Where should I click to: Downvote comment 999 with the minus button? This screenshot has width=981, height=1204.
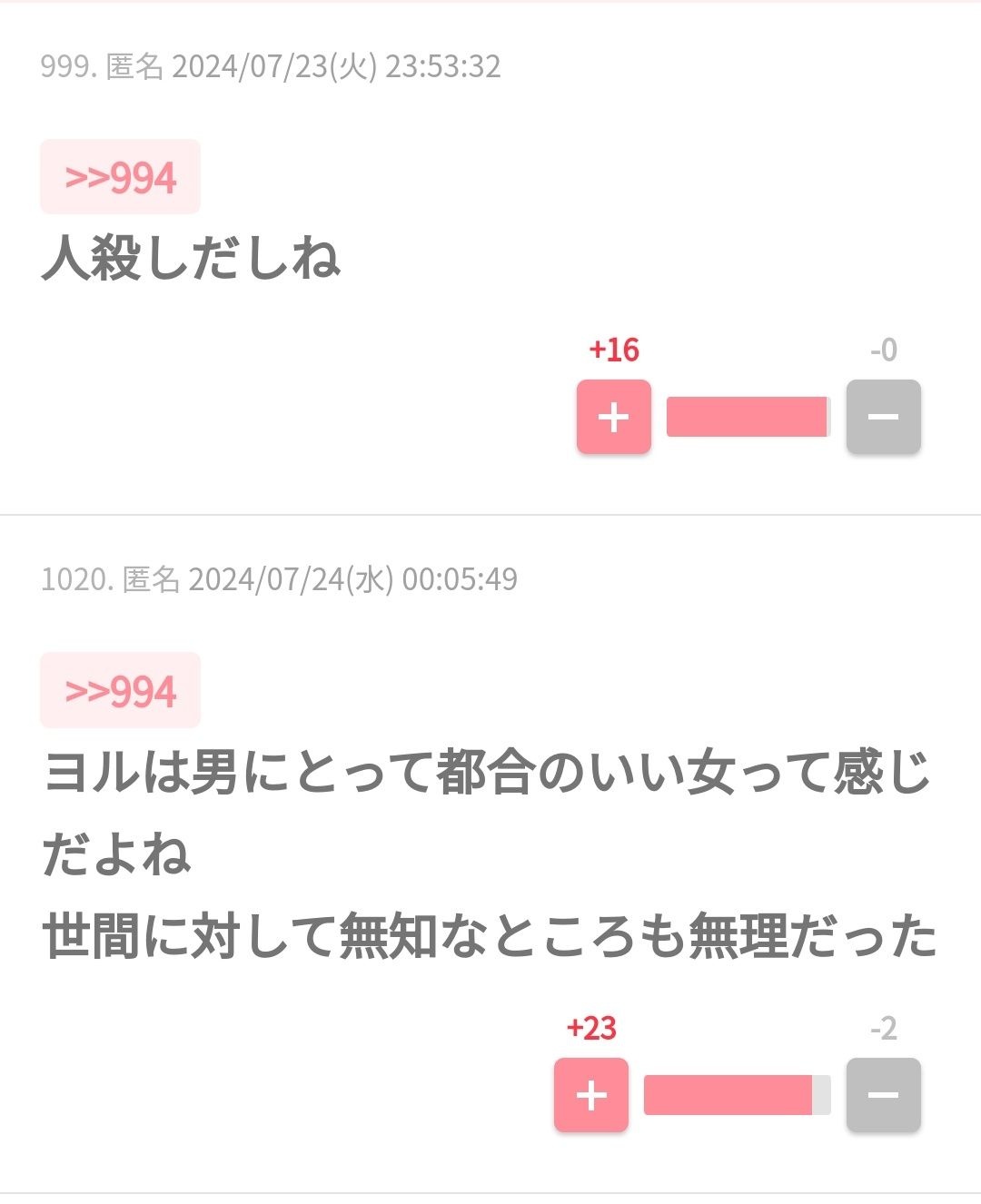tap(883, 417)
